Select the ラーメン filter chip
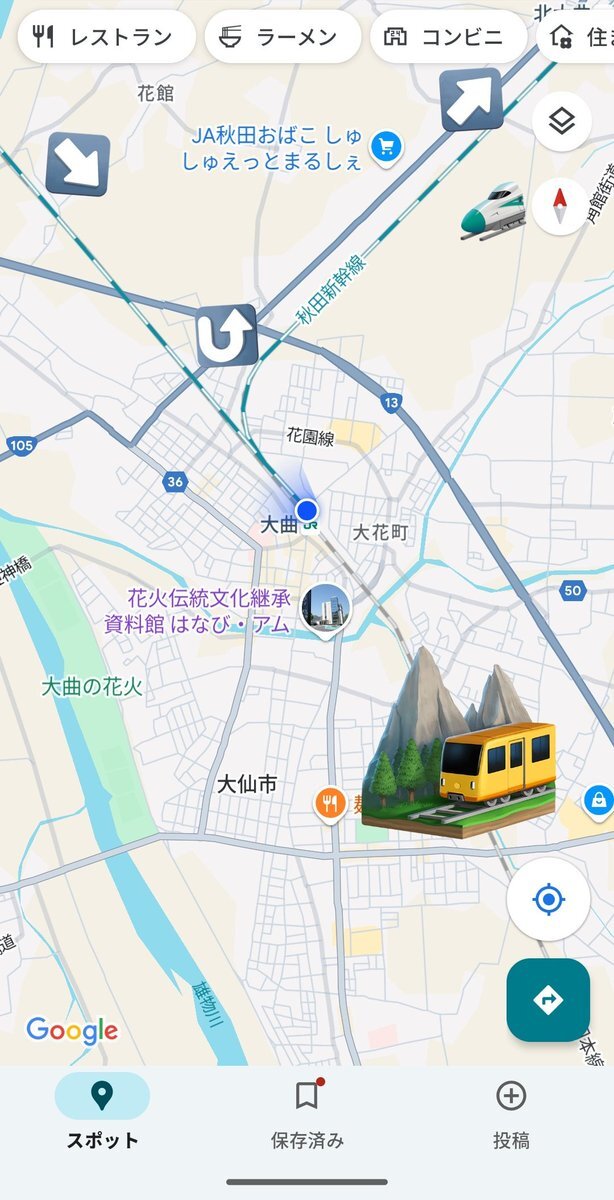The height and width of the screenshot is (1200, 614). [x=283, y=38]
